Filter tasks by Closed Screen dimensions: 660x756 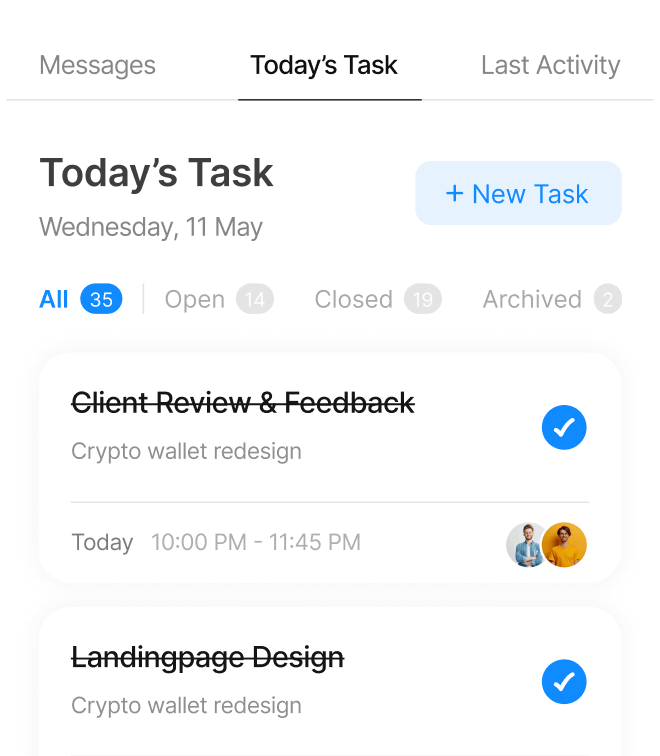(x=376, y=299)
